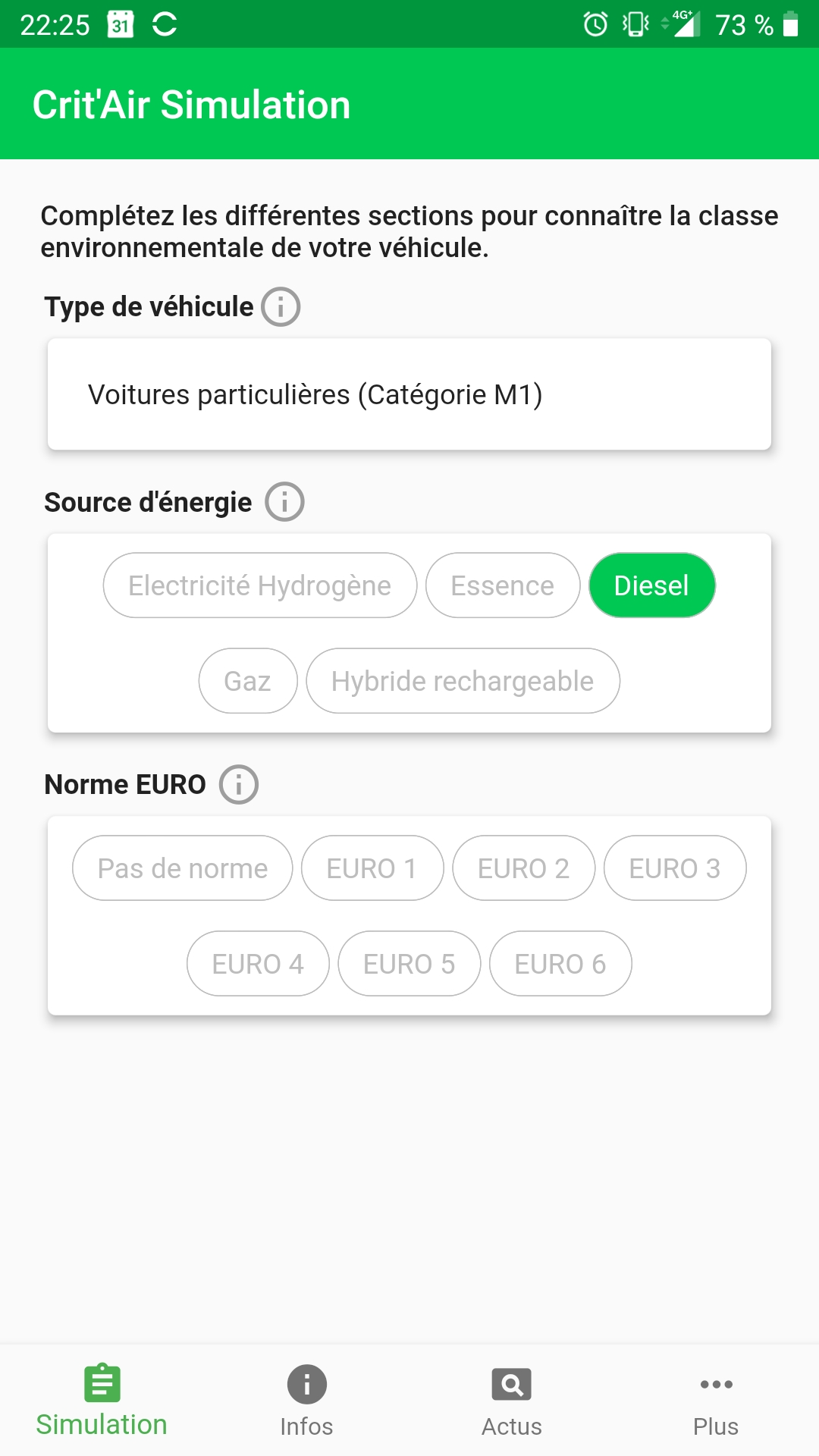Pick Hybride rechargeable option

tap(463, 681)
